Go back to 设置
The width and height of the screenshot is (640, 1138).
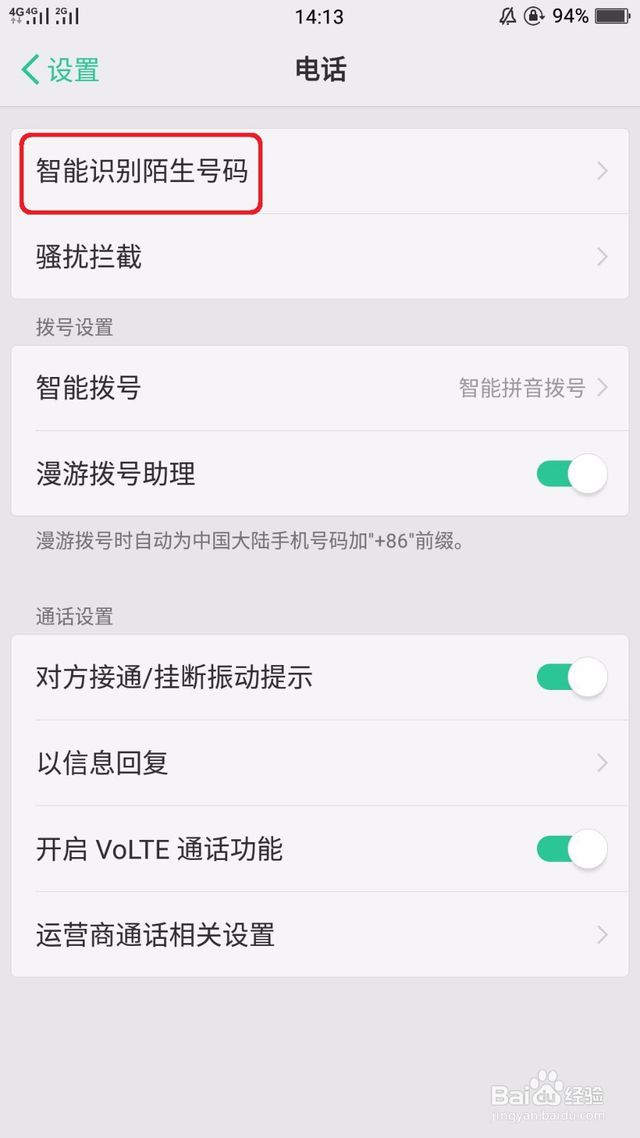pyautogui.click(x=60, y=70)
